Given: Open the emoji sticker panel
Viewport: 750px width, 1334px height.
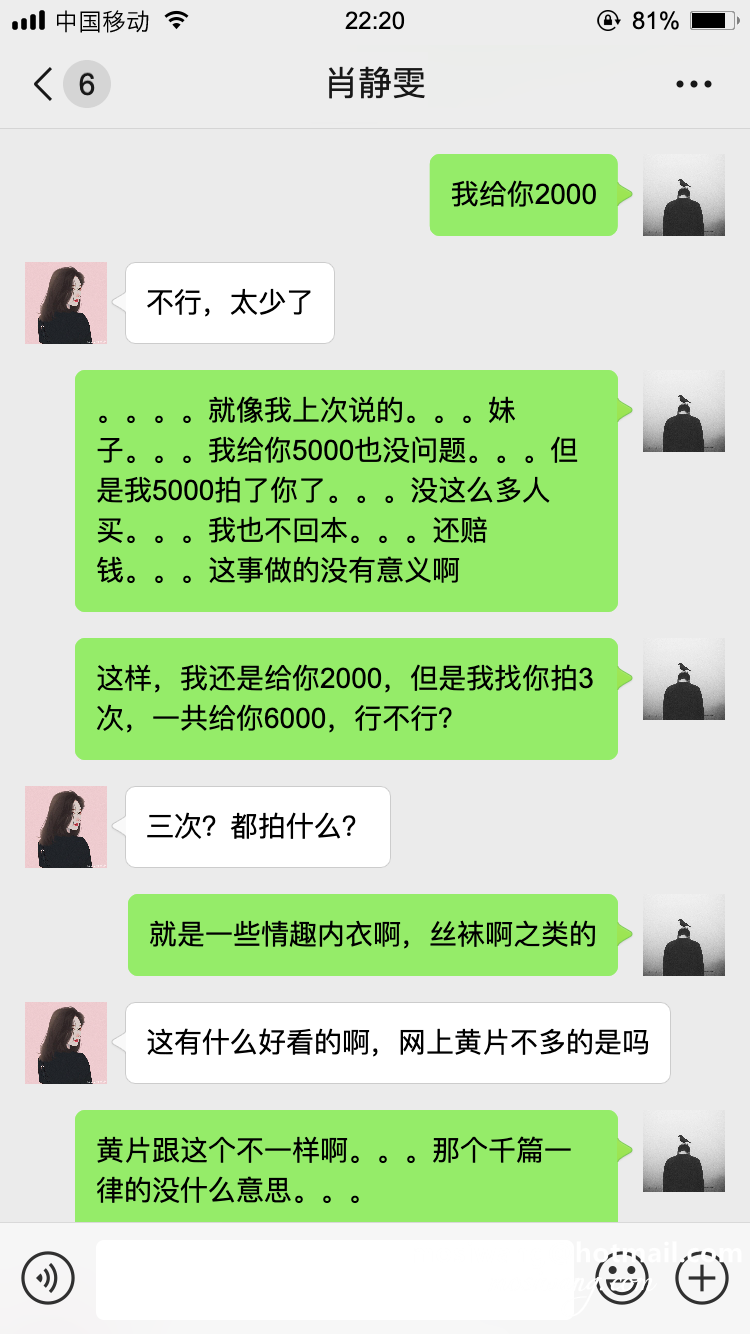Looking at the screenshot, I should 622,1277.
